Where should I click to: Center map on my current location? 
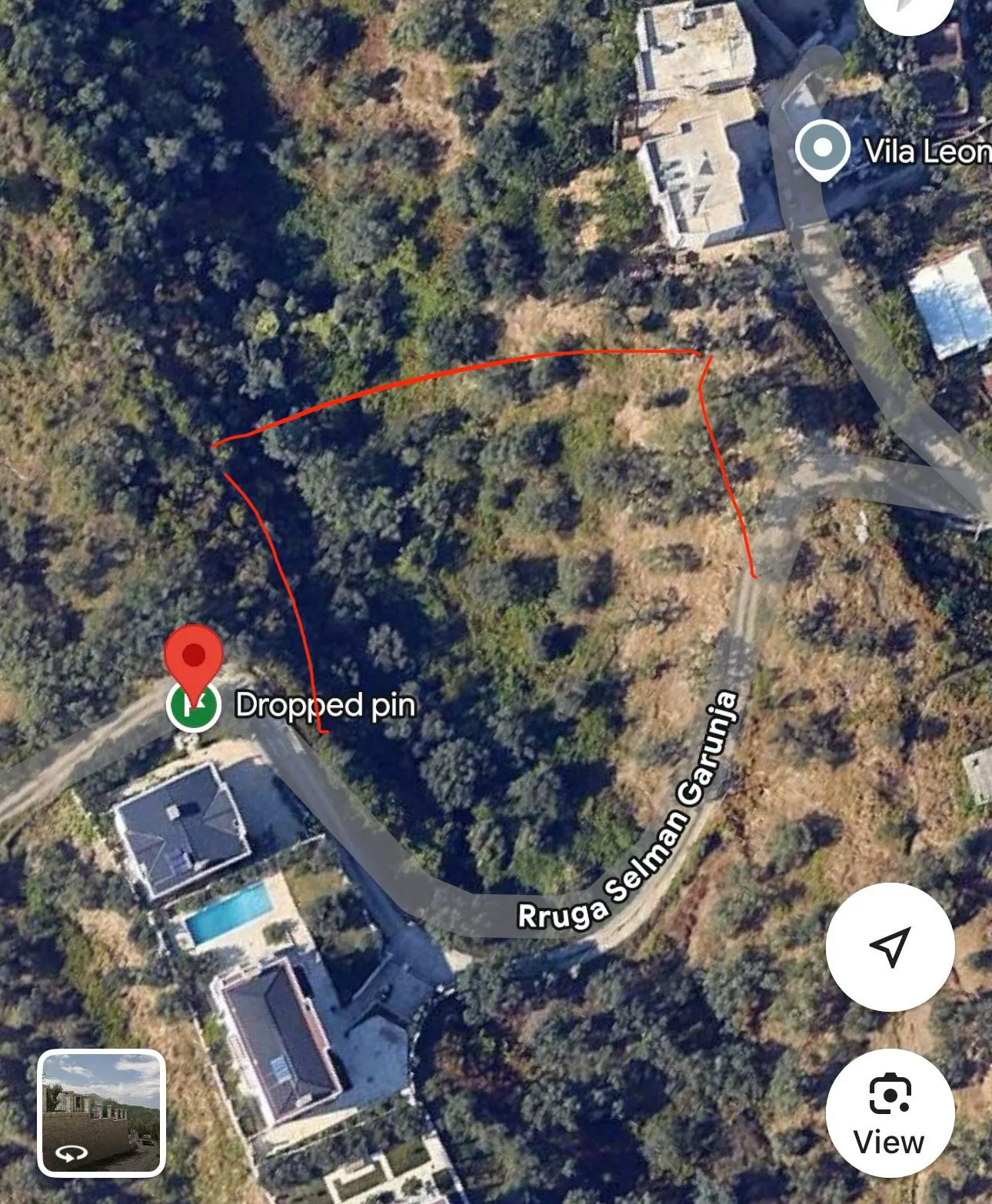pos(890,947)
